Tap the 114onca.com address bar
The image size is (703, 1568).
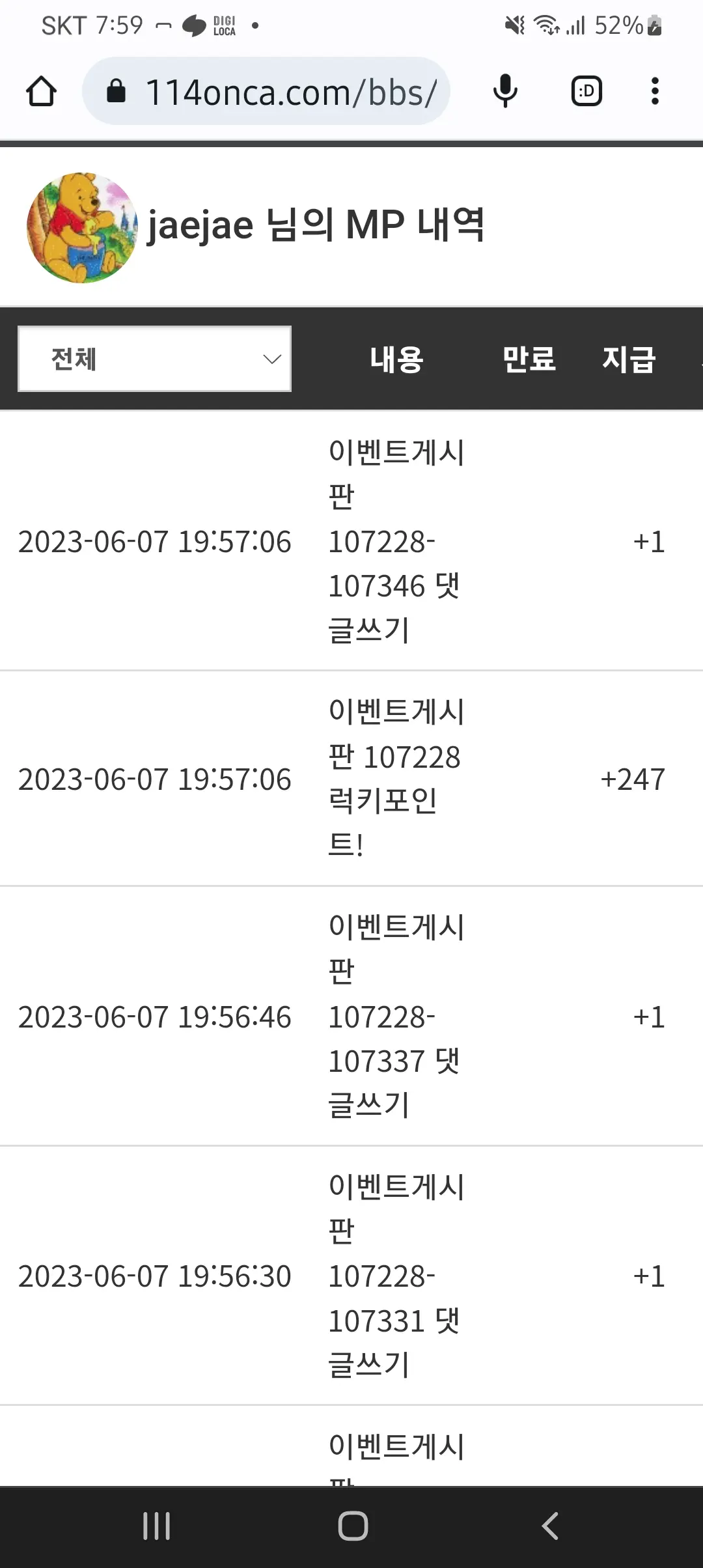[x=266, y=91]
